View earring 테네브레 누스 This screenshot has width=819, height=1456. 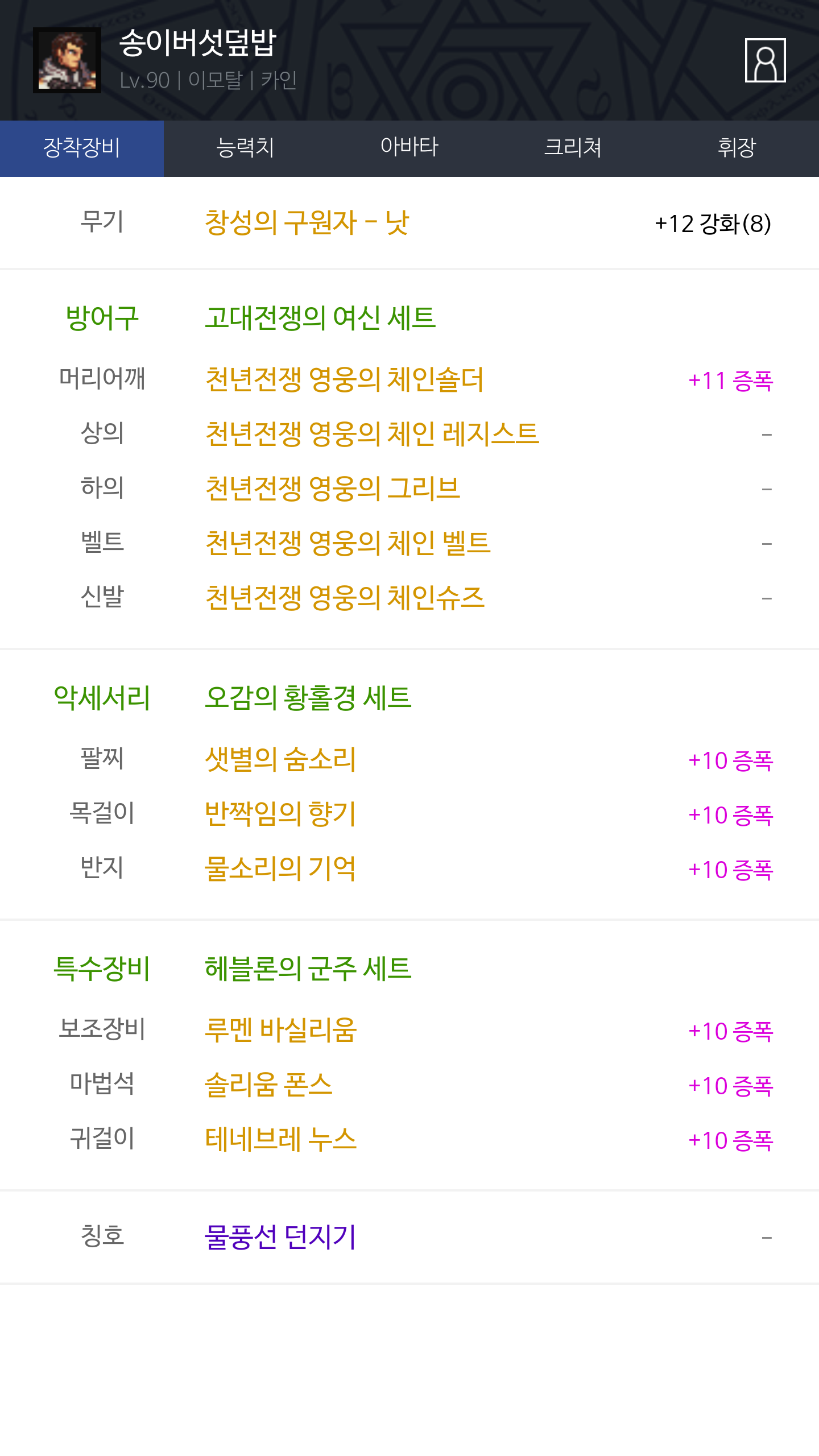(280, 1139)
